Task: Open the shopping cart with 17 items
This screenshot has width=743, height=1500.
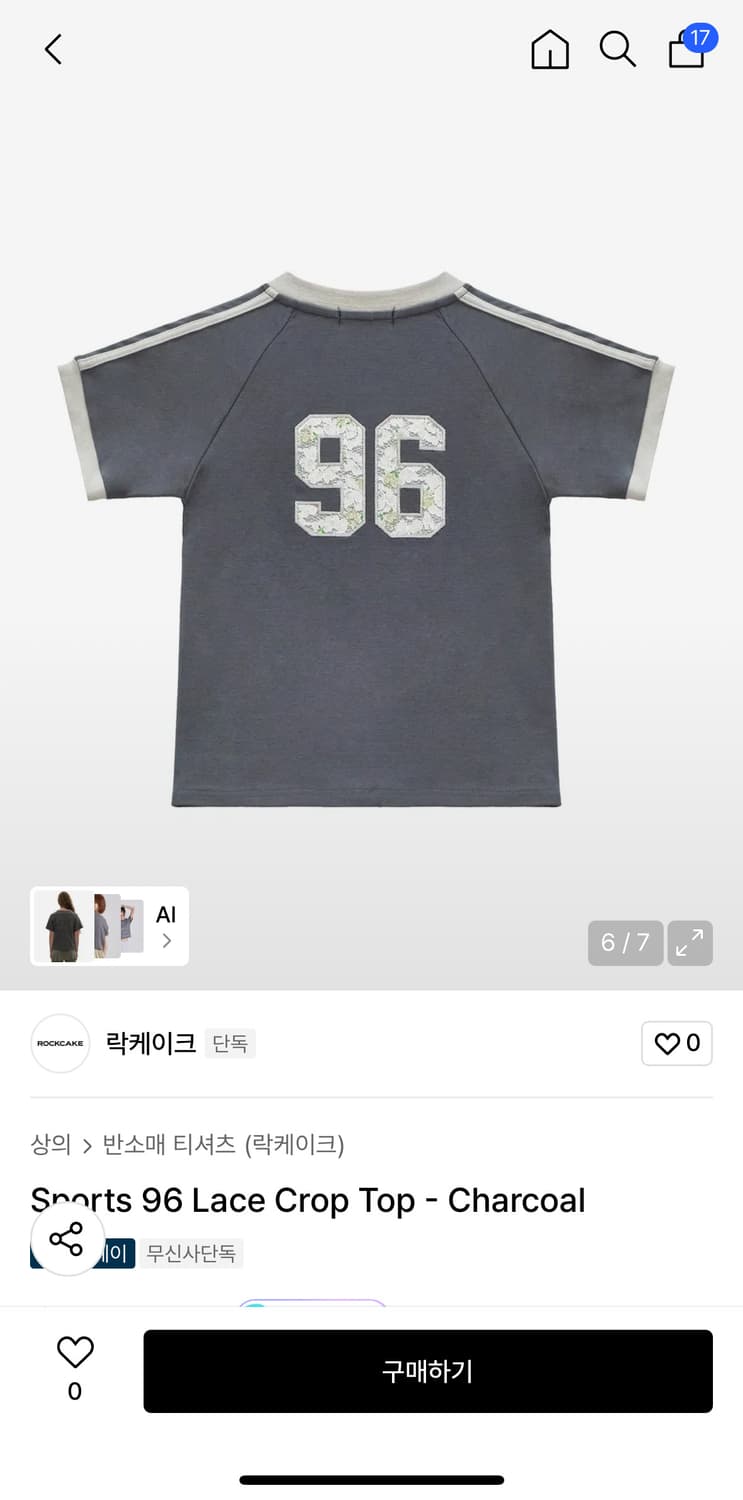Action: (x=687, y=50)
